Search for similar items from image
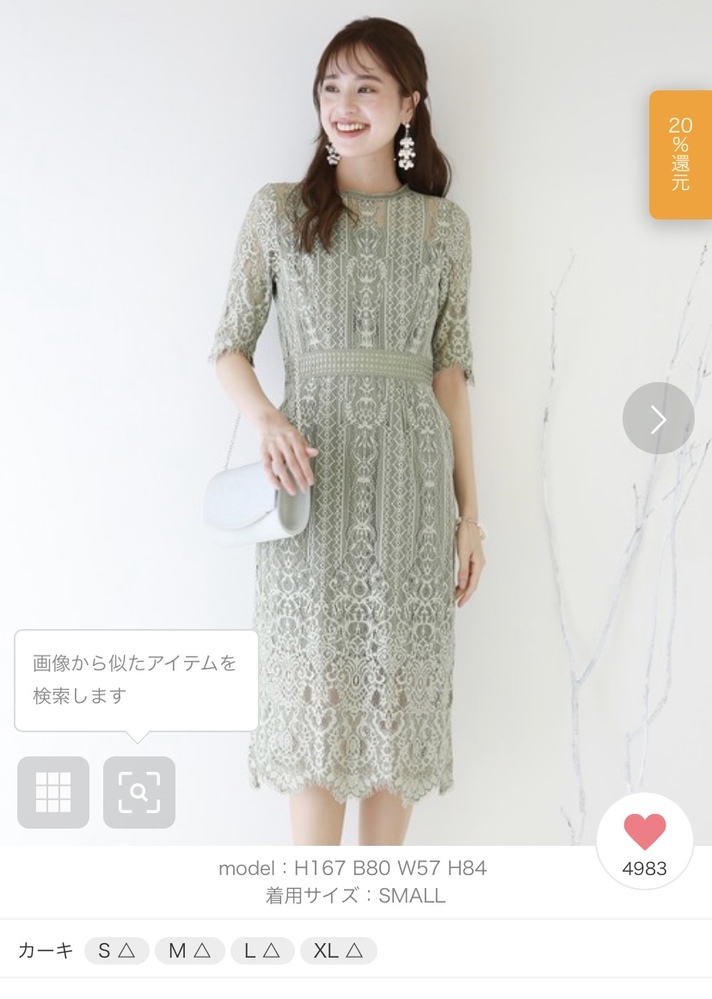712x999 pixels. point(139,792)
